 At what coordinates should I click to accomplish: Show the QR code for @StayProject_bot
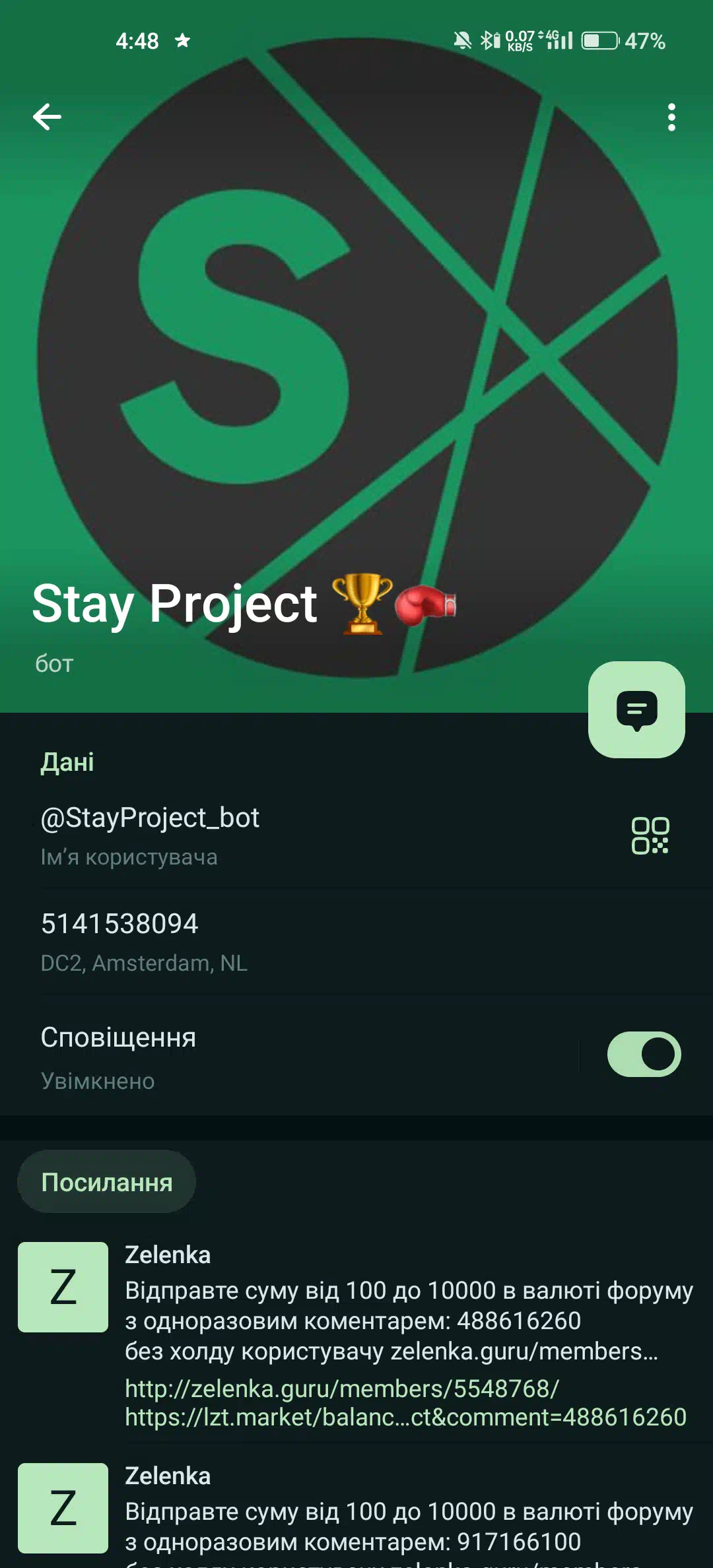650,835
